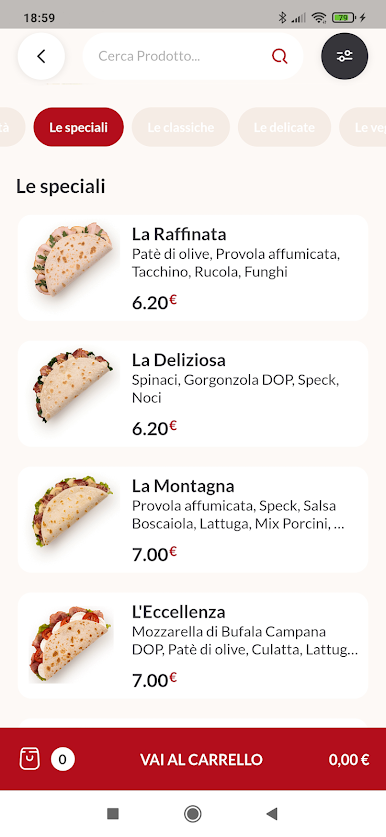Screen dimensions: 386x837
Task: Switch to the Le delicate category
Action: point(285,127)
